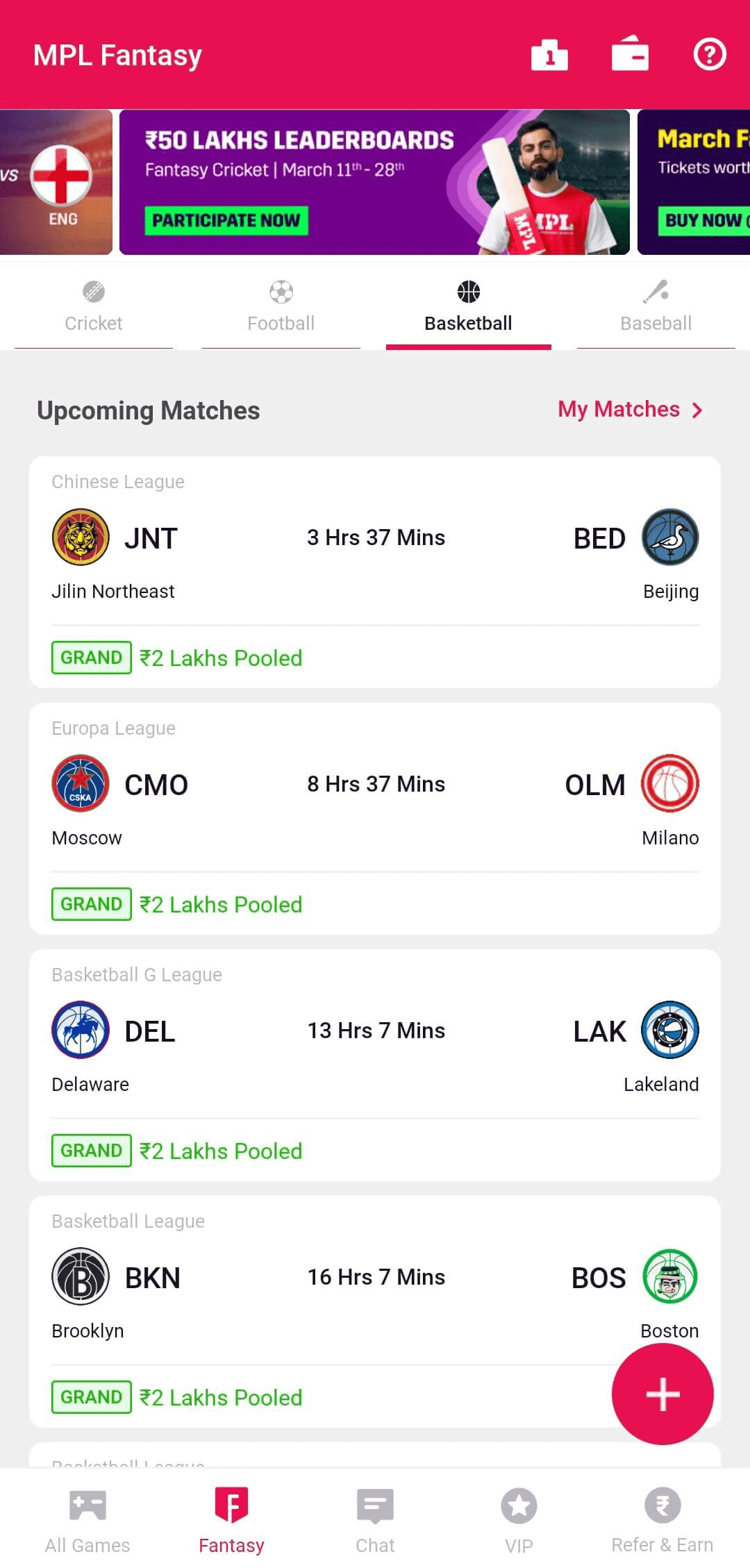Open My Matches
750x1568 pixels.
click(x=631, y=410)
